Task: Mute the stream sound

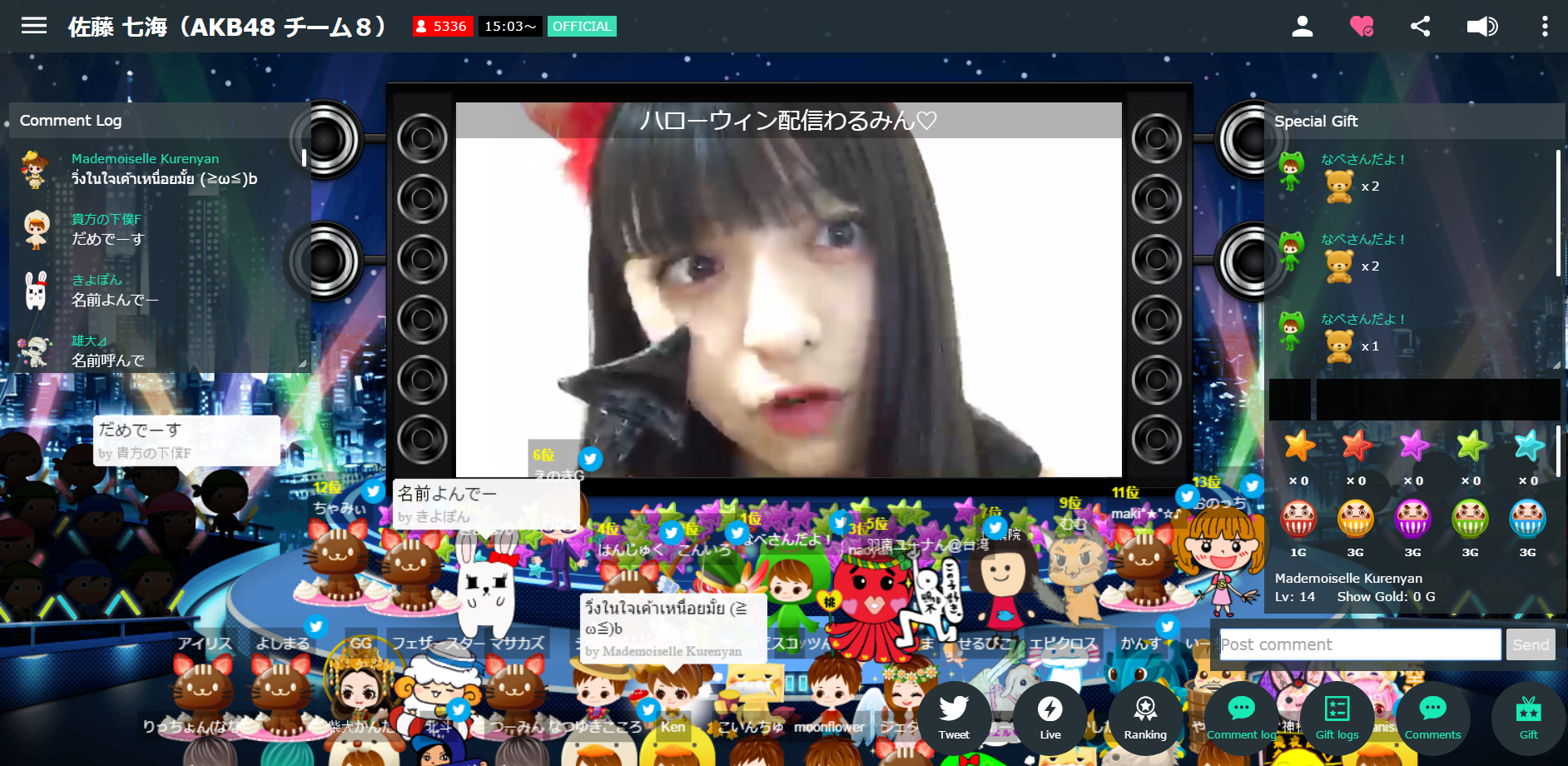Action: pos(1481,27)
